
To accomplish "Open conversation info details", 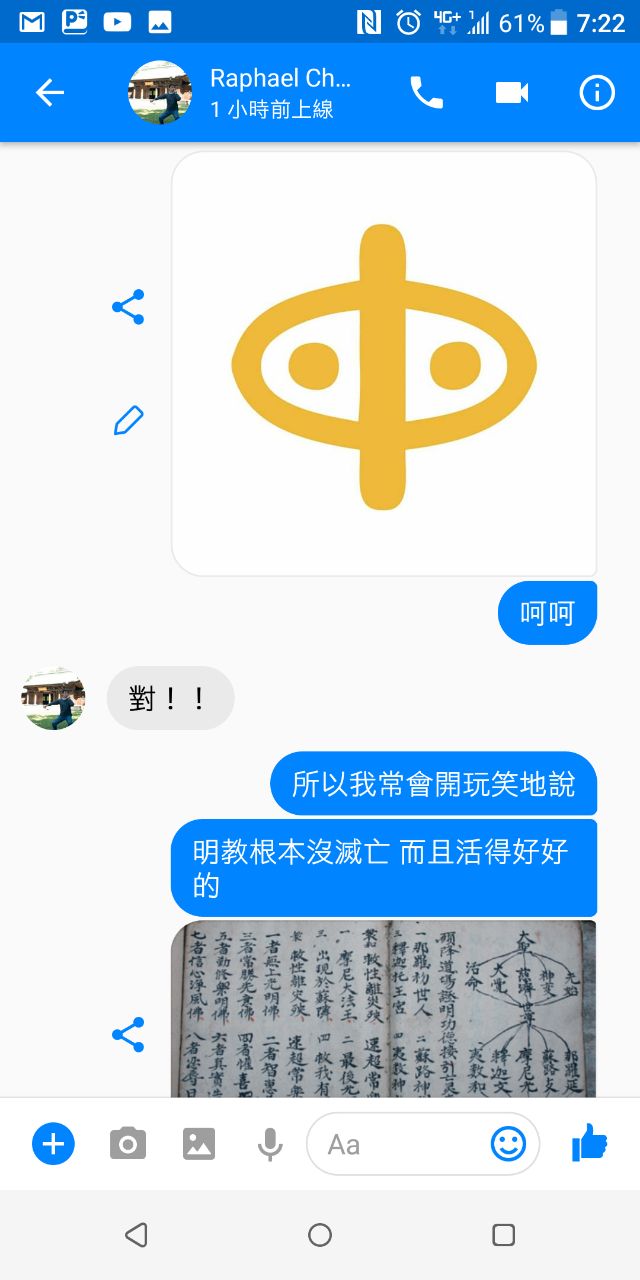I will (597, 93).
